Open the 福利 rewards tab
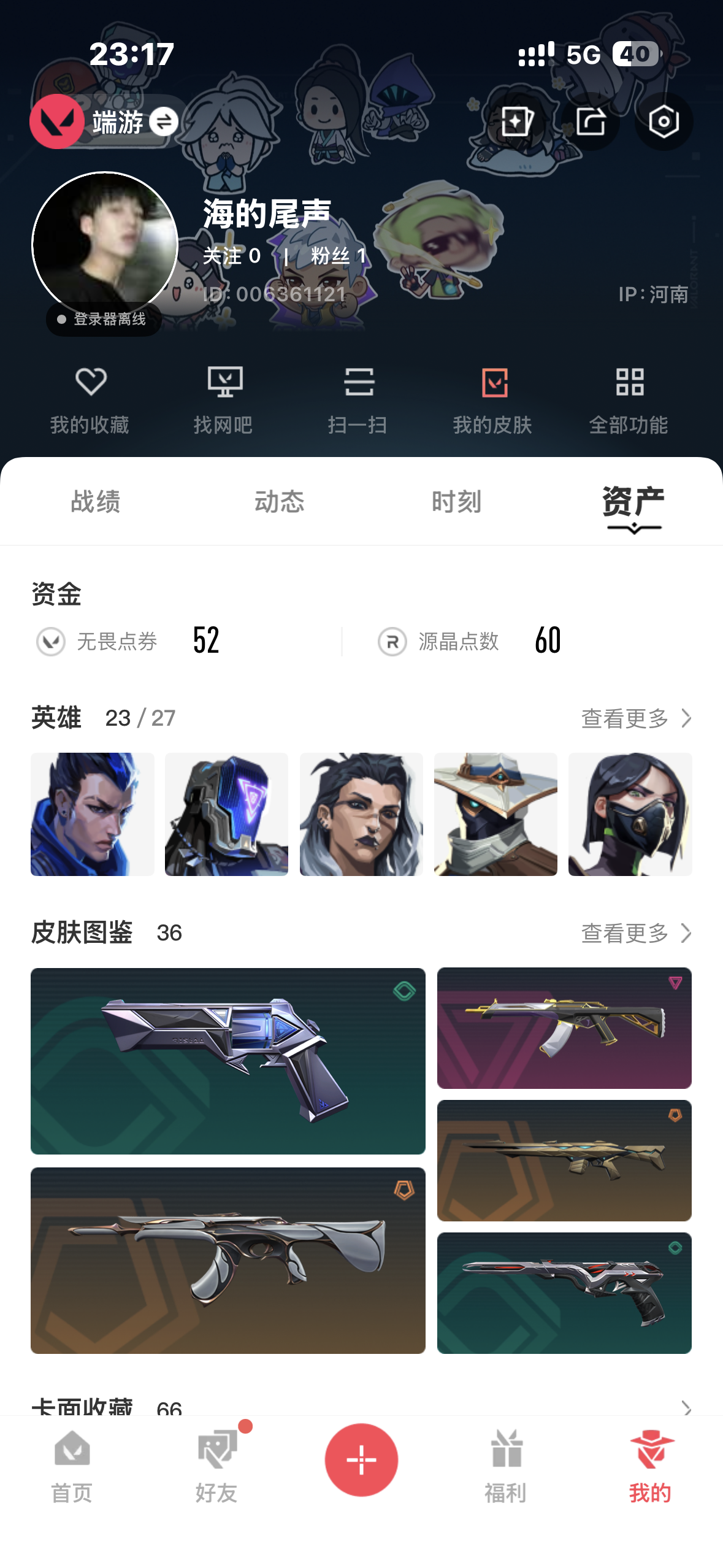The image size is (723, 1568). tap(506, 1466)
